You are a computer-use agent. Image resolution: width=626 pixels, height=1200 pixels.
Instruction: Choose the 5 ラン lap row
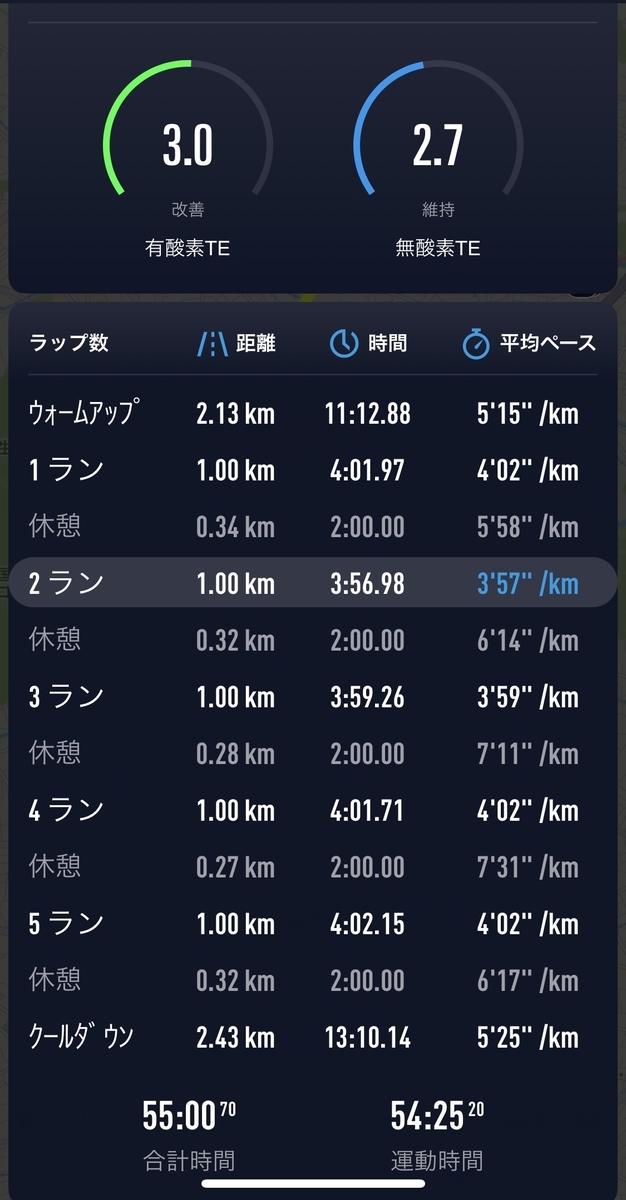pyautogui.click(x=312, y=922)
